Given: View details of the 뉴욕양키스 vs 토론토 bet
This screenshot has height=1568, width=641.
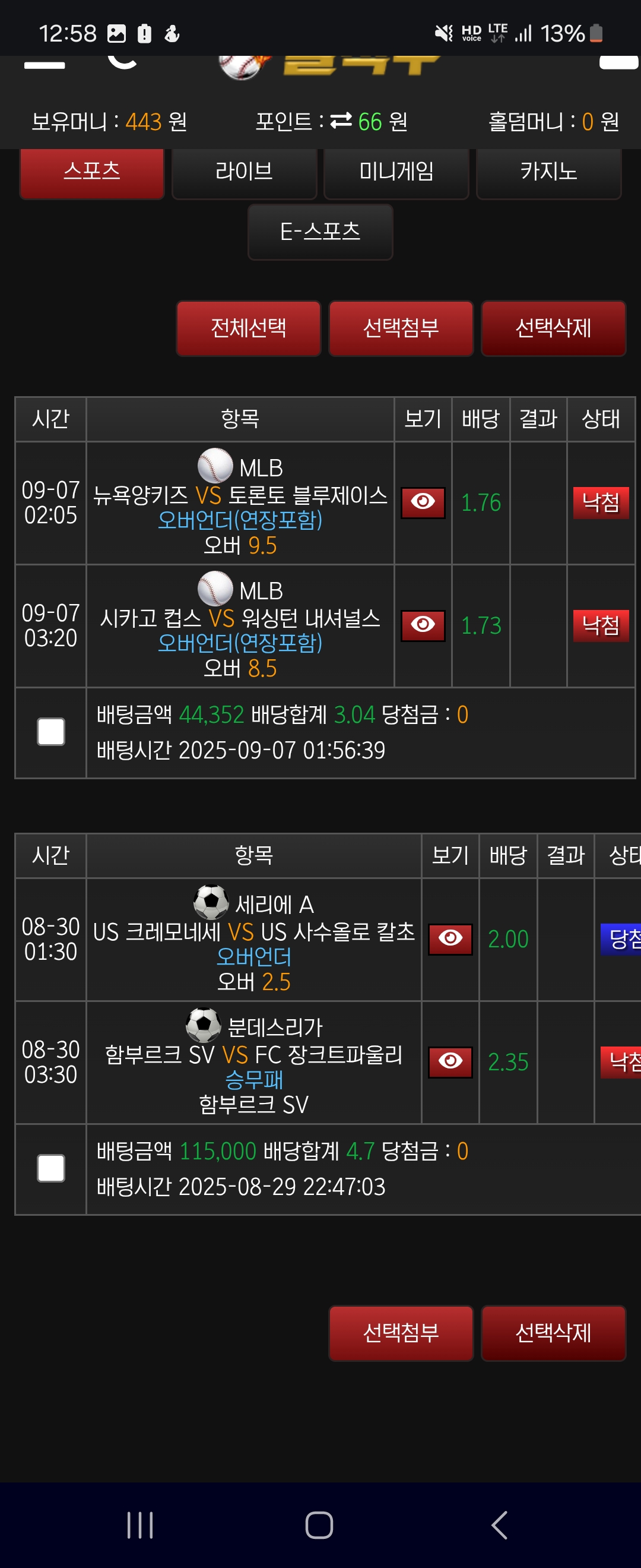Looking at the screenshot, I should pos(423,503).
